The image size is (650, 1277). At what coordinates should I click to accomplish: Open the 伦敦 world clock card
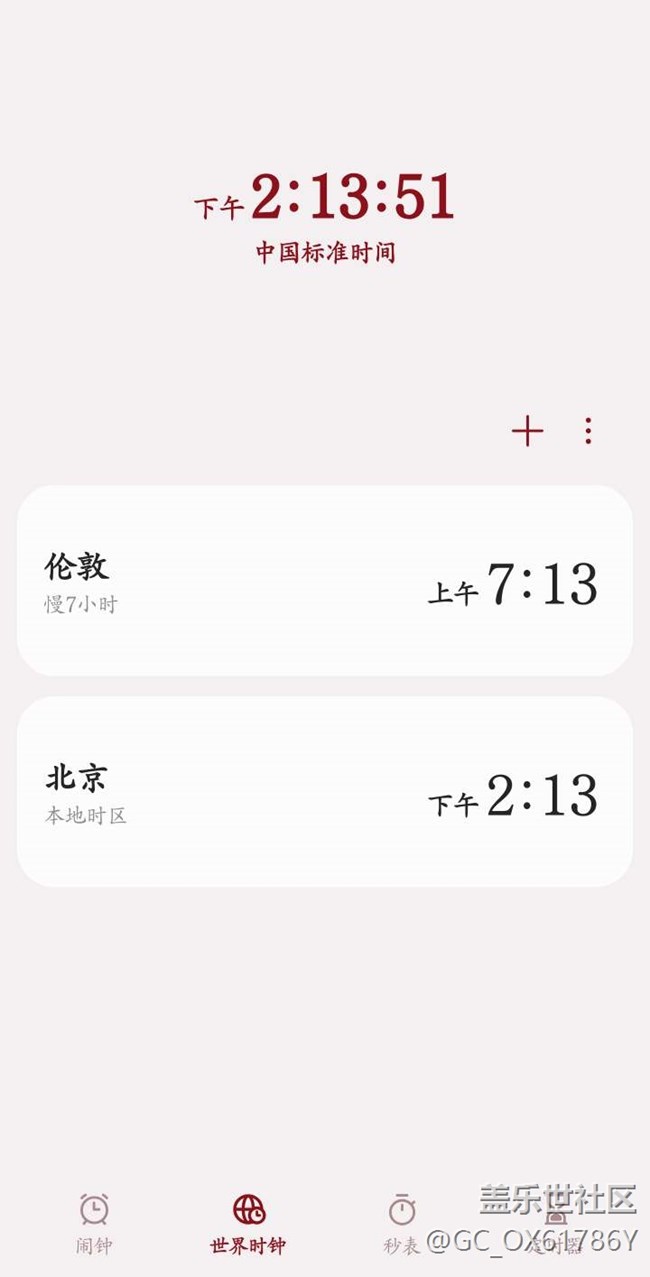tap(324, 581)
